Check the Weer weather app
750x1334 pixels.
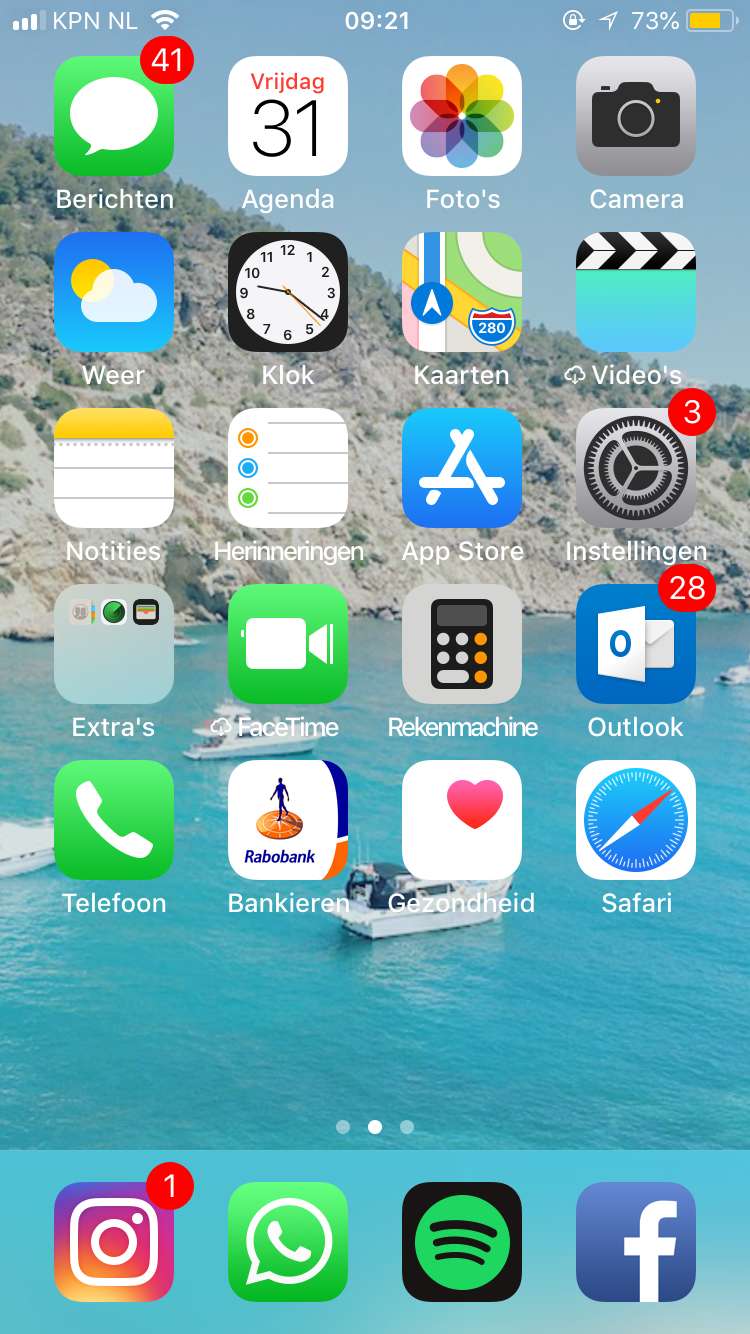coord(114,292)
